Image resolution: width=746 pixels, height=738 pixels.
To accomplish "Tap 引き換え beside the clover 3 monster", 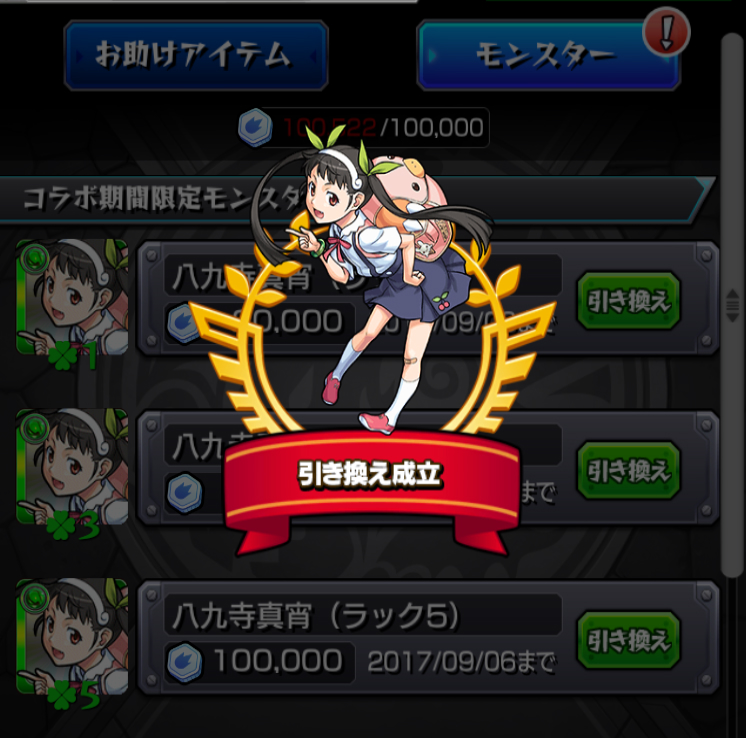I will click(x=628, y=470).
